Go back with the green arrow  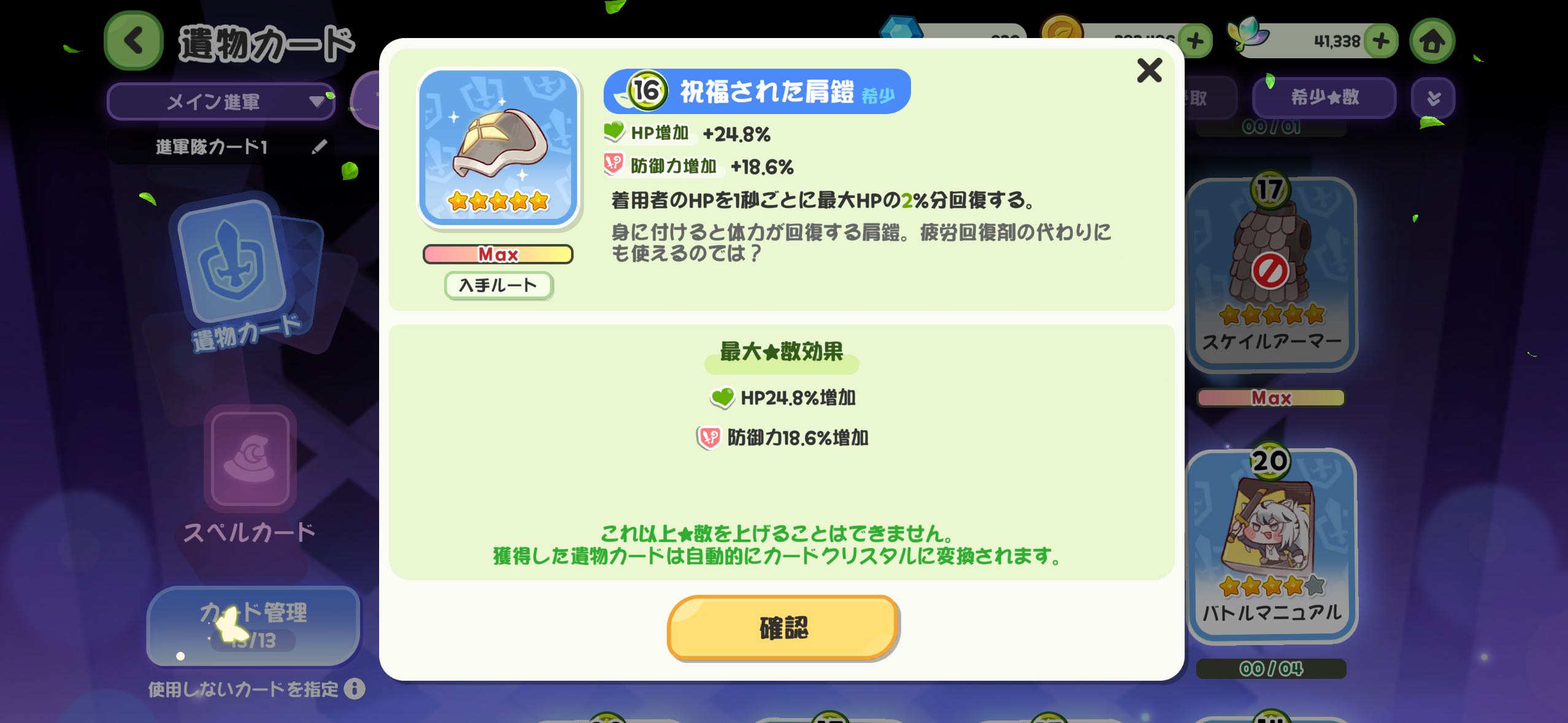pyautogui.click(x=134, y=41)
